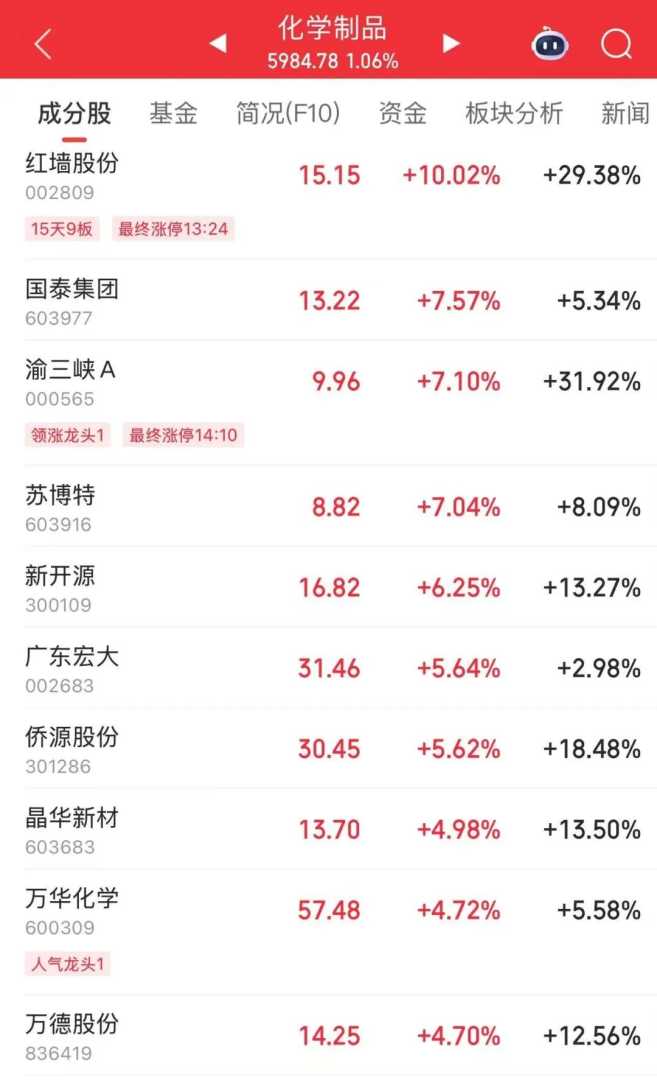The image size is (657, 1080).
Task: Open the robot assistant icon
Action: pyautogui.click(x=550, y=44)
